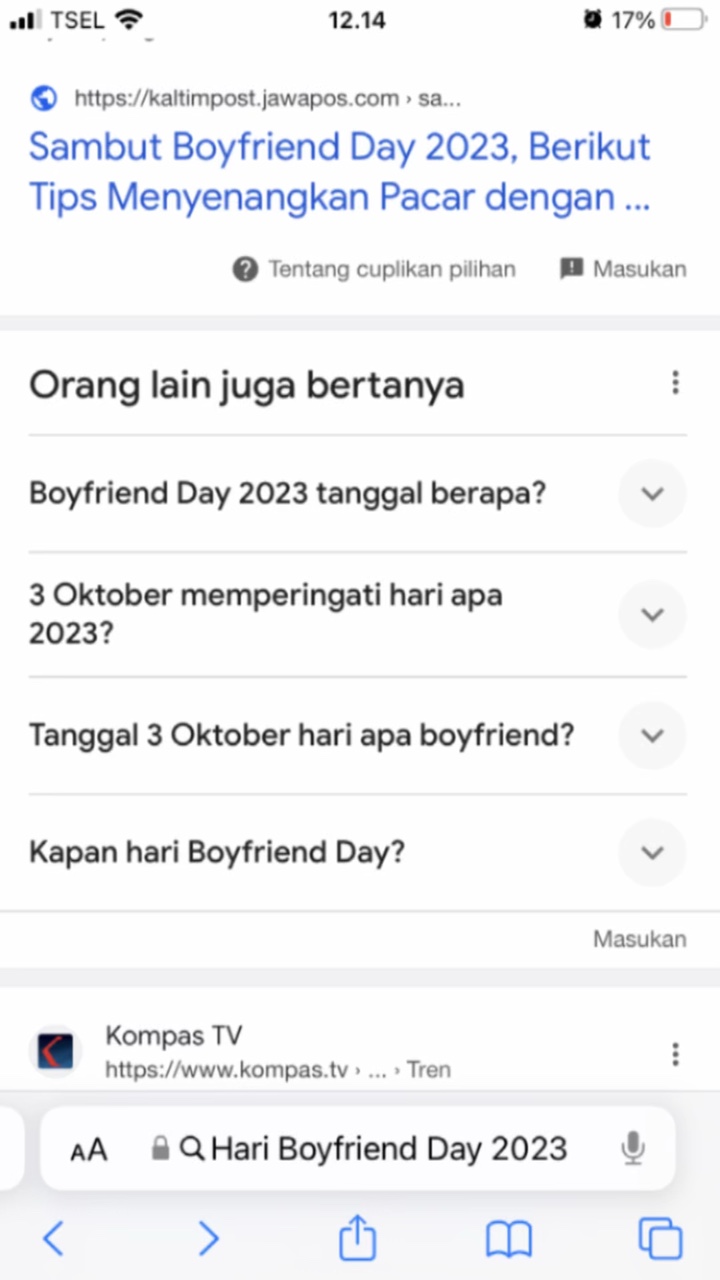Expand "Tanggal 3 Oktober hari apa boyfriend?"

(358, 736)
